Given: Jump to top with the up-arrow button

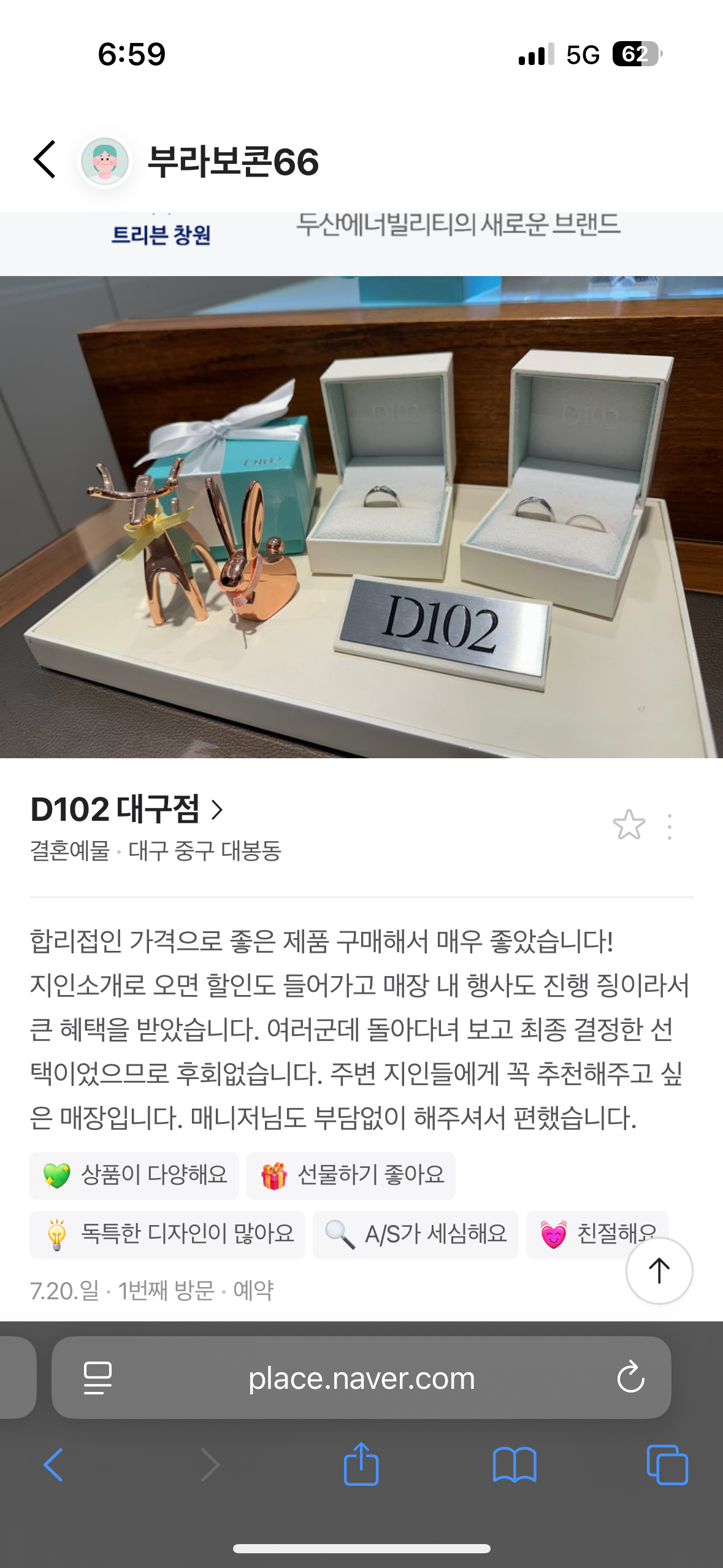Looking at the screenshot, I should coord(659,1270).
